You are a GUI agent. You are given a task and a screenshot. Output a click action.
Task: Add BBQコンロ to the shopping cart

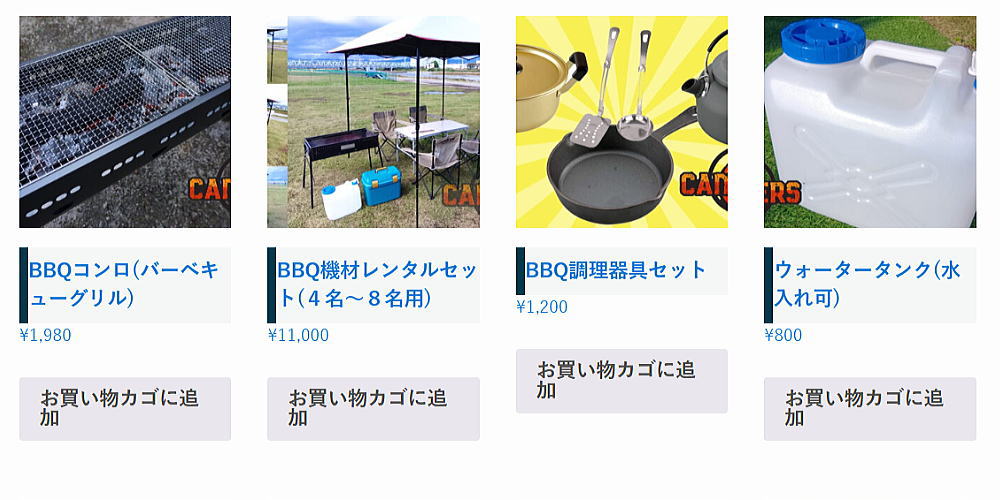click(x=125, y=408)
